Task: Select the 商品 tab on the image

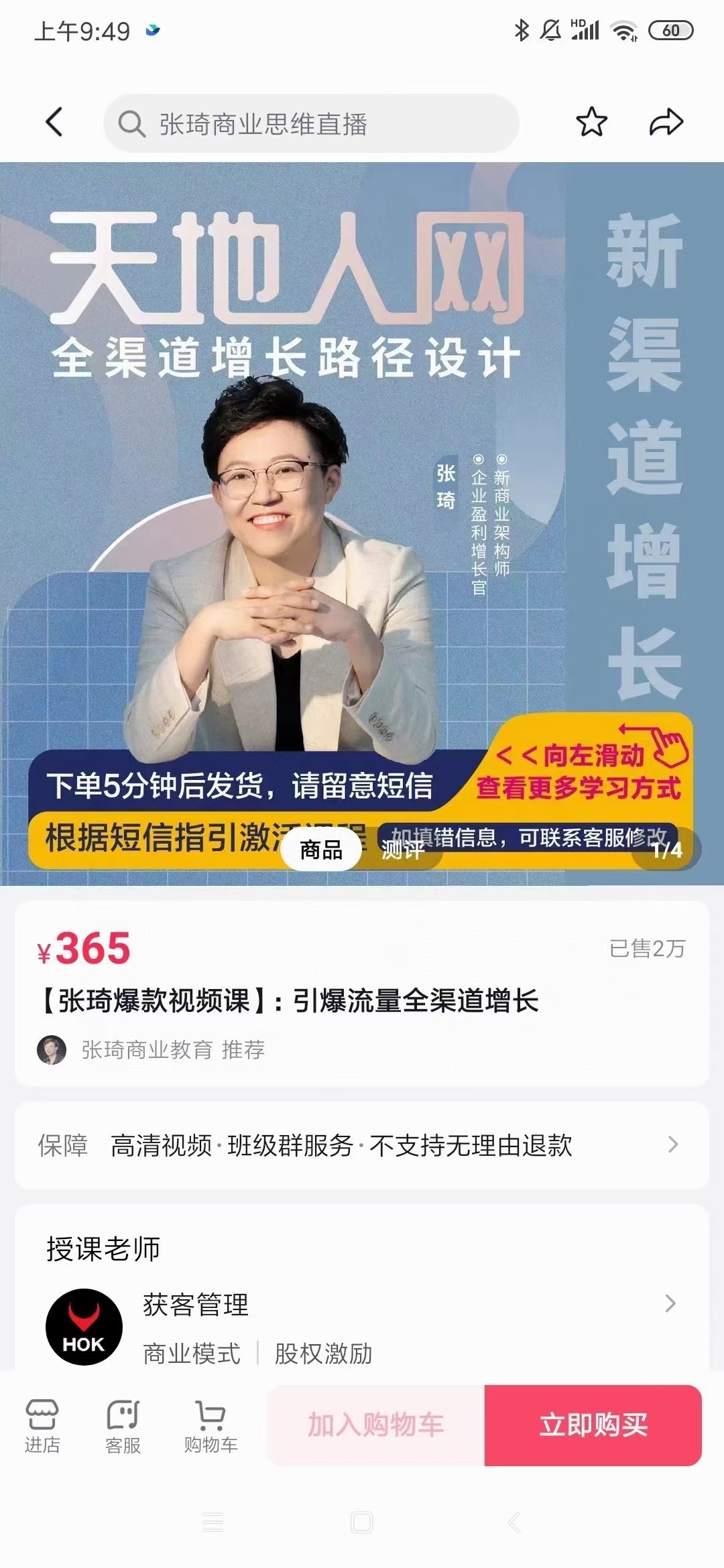Action: tap(321, 850)
